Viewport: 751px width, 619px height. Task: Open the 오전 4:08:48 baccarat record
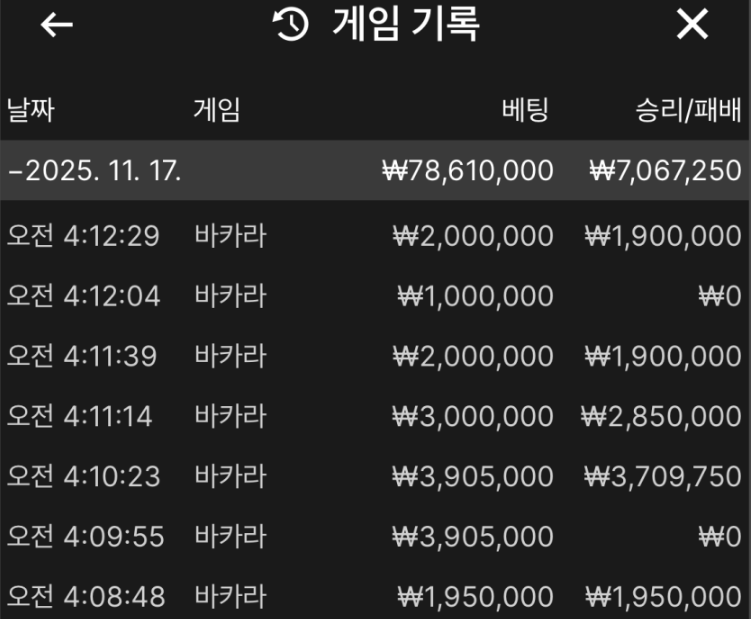coord(375,596)
